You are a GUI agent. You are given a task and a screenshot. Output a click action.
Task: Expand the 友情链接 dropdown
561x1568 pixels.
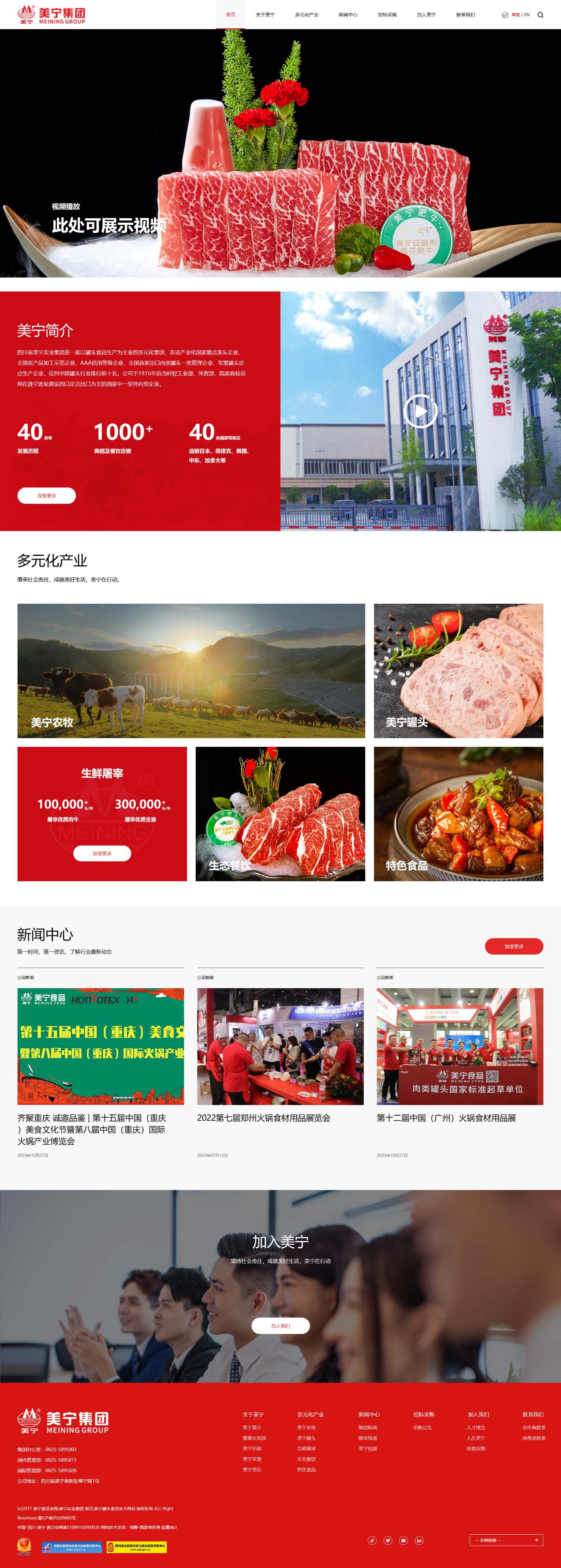(506, 1540)
